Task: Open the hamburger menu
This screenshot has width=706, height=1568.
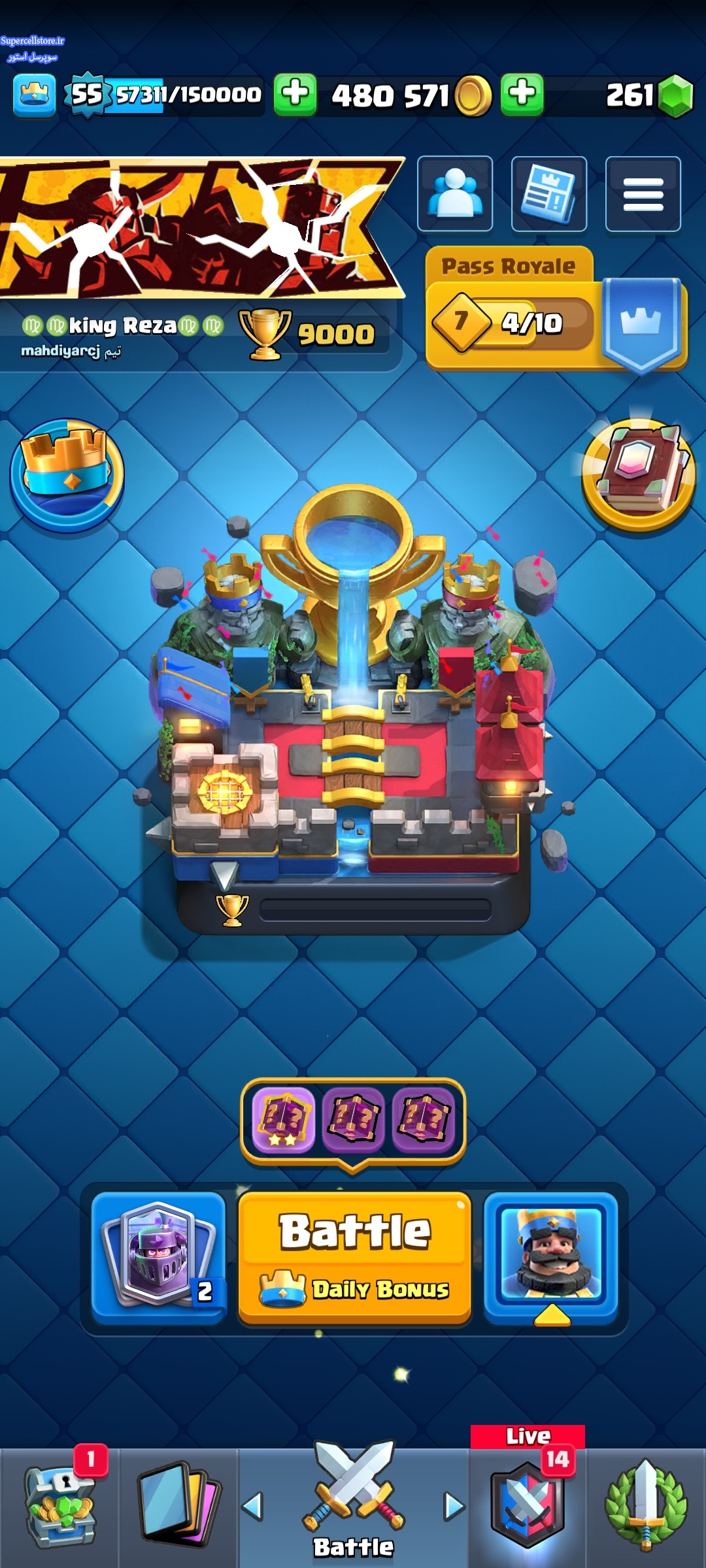Action: click(643, 194)
